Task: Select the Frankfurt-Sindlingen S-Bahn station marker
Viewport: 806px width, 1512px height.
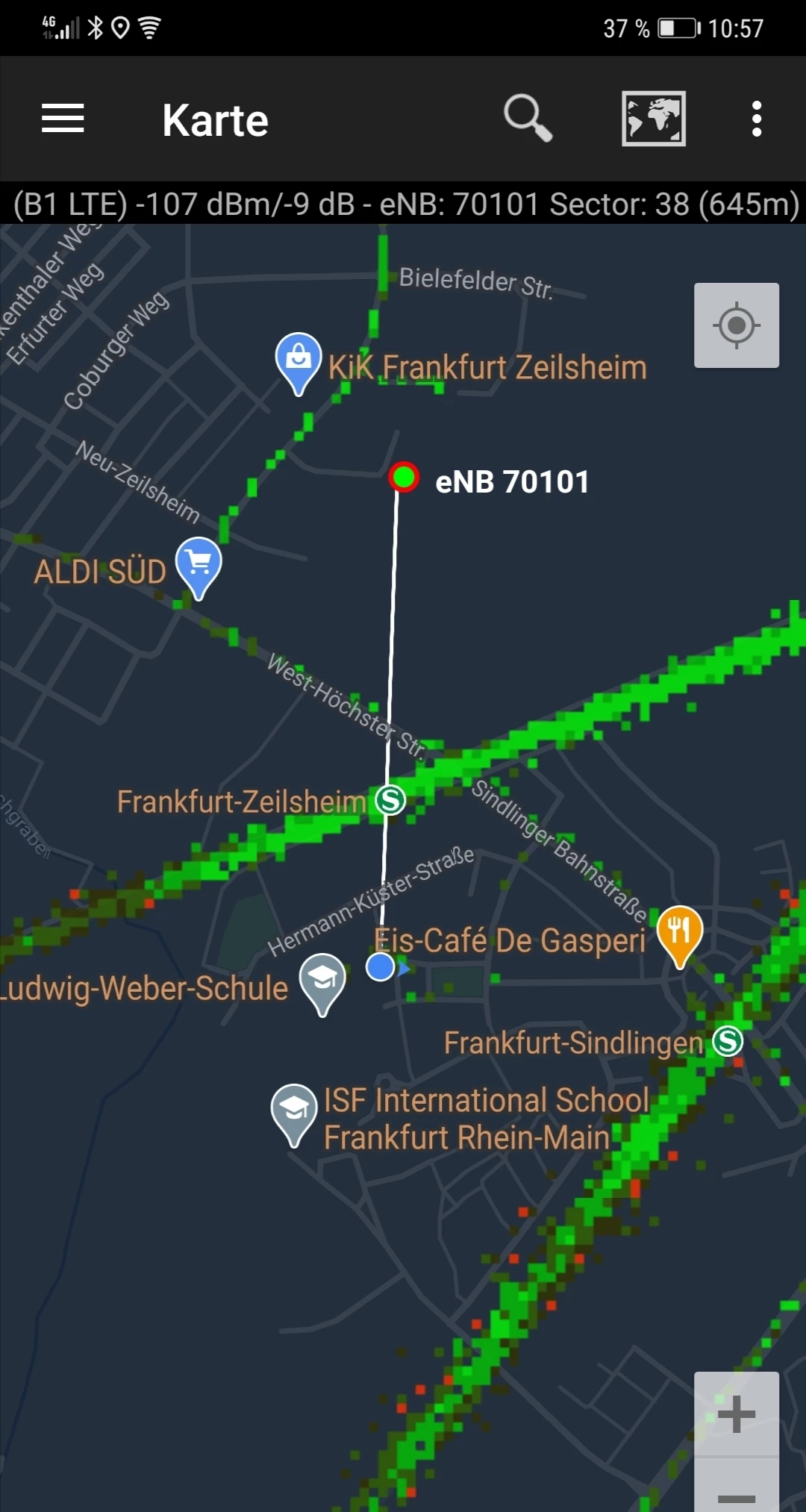Action: (727, 1041)
